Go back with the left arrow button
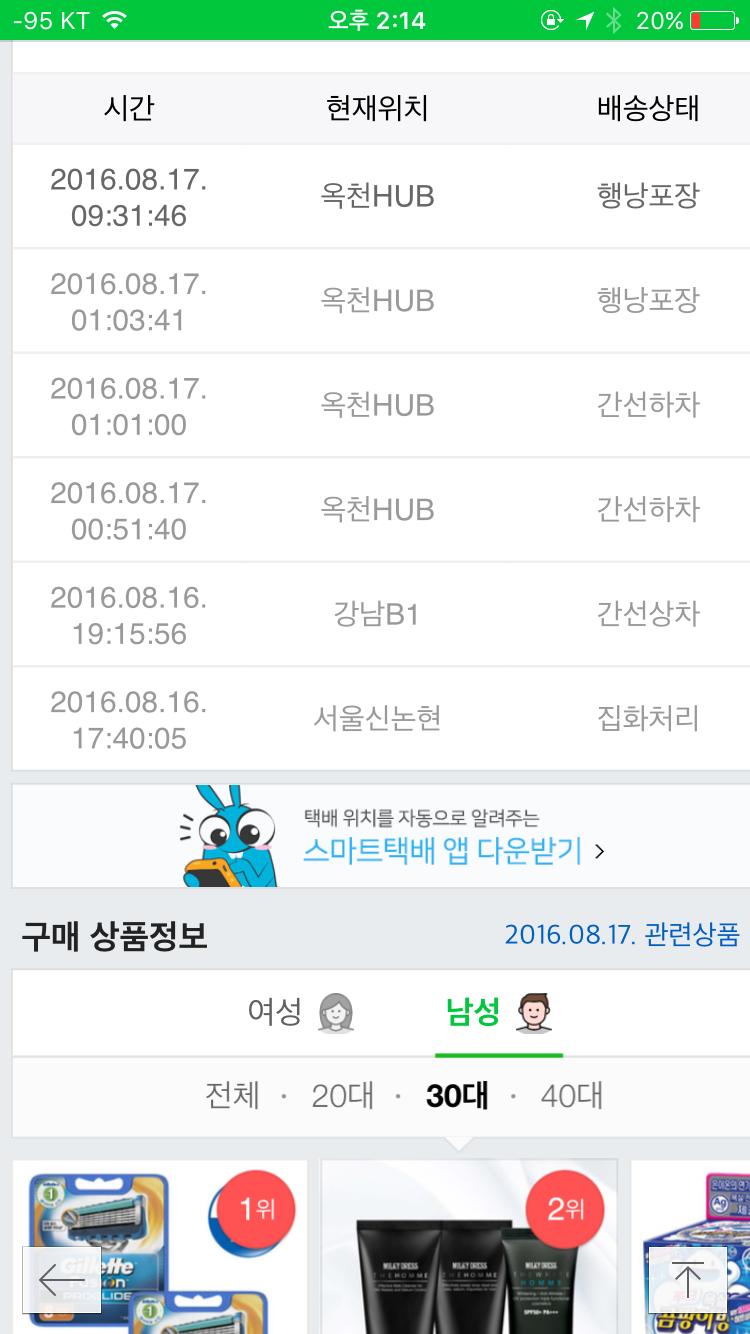This screenshot has width=750, height=1334. point(61,1279)
